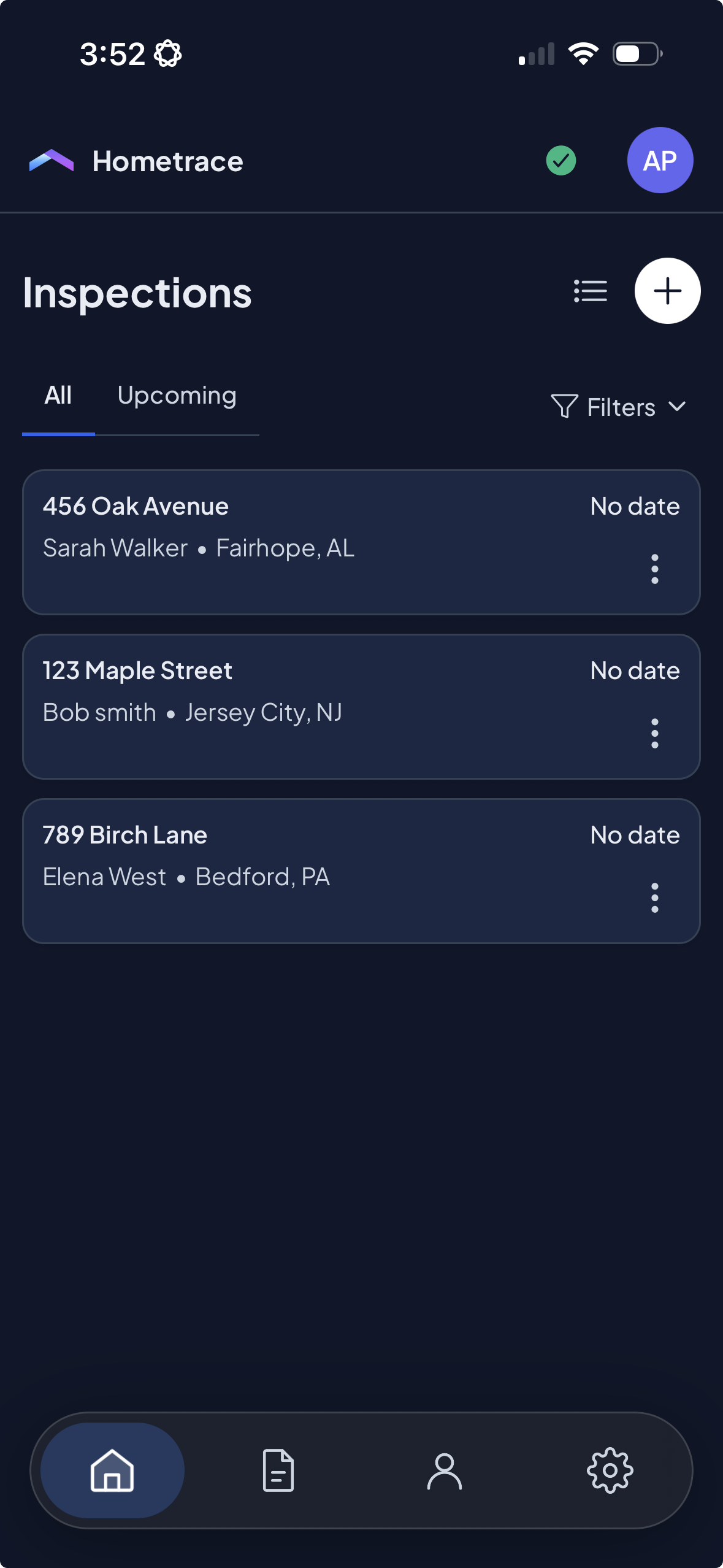Screen dimensions: 723x1568
Task: Select the All tab
Action: 59,395
